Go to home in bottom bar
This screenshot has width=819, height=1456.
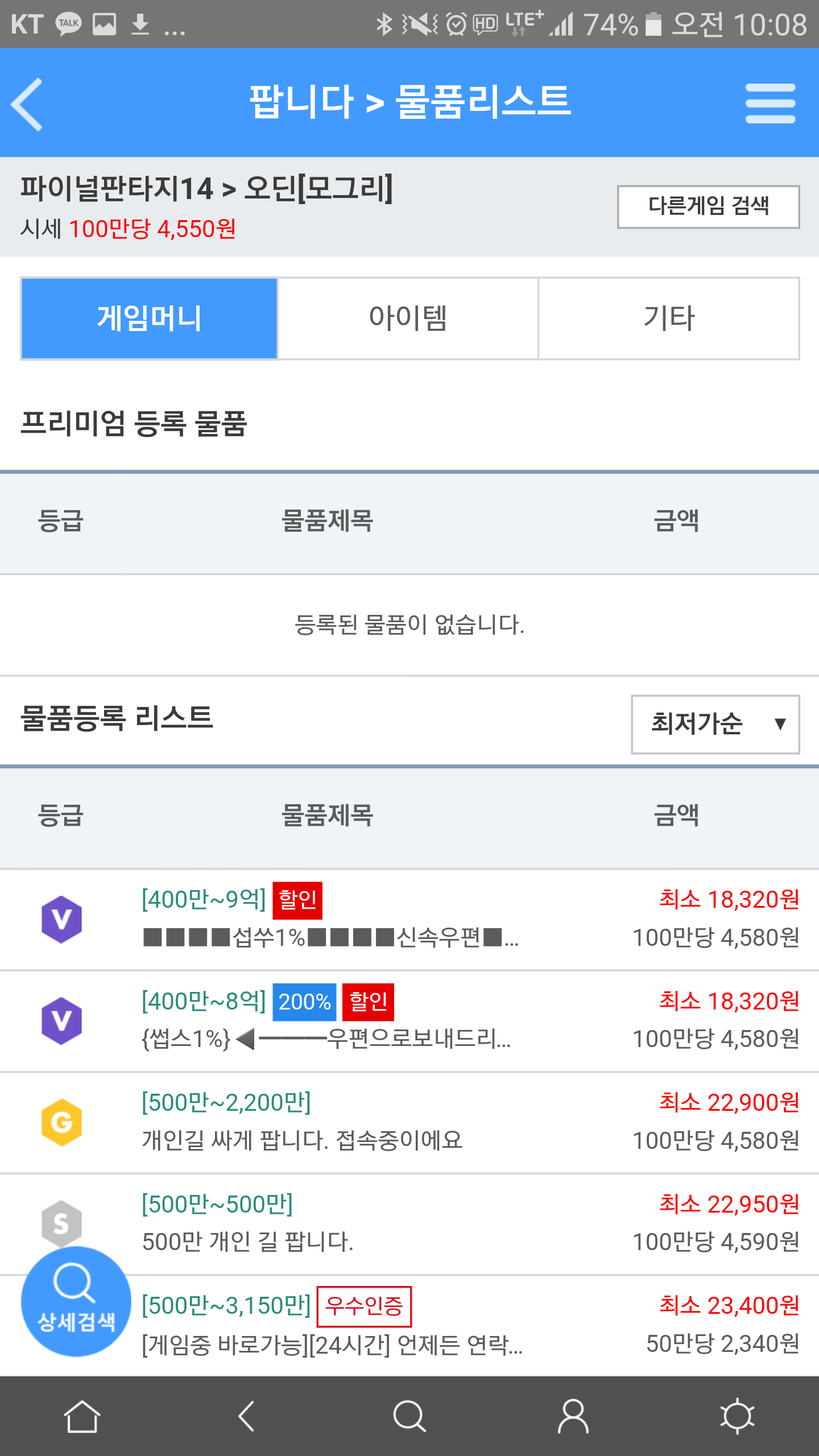(82, 1416)
